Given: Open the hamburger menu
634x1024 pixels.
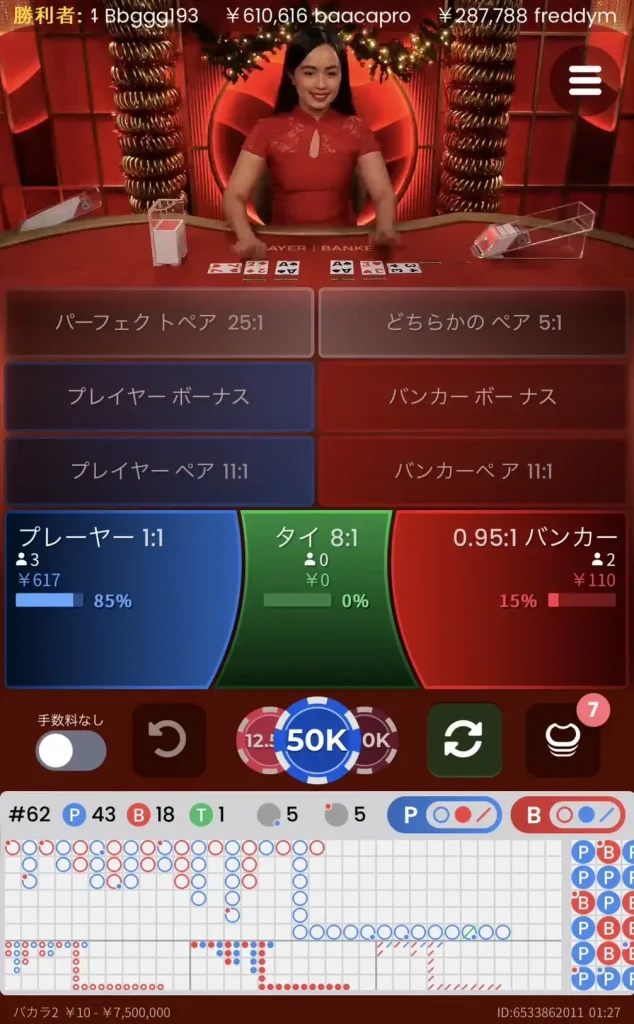Looking at the screenshot, I should click(585, 81).
